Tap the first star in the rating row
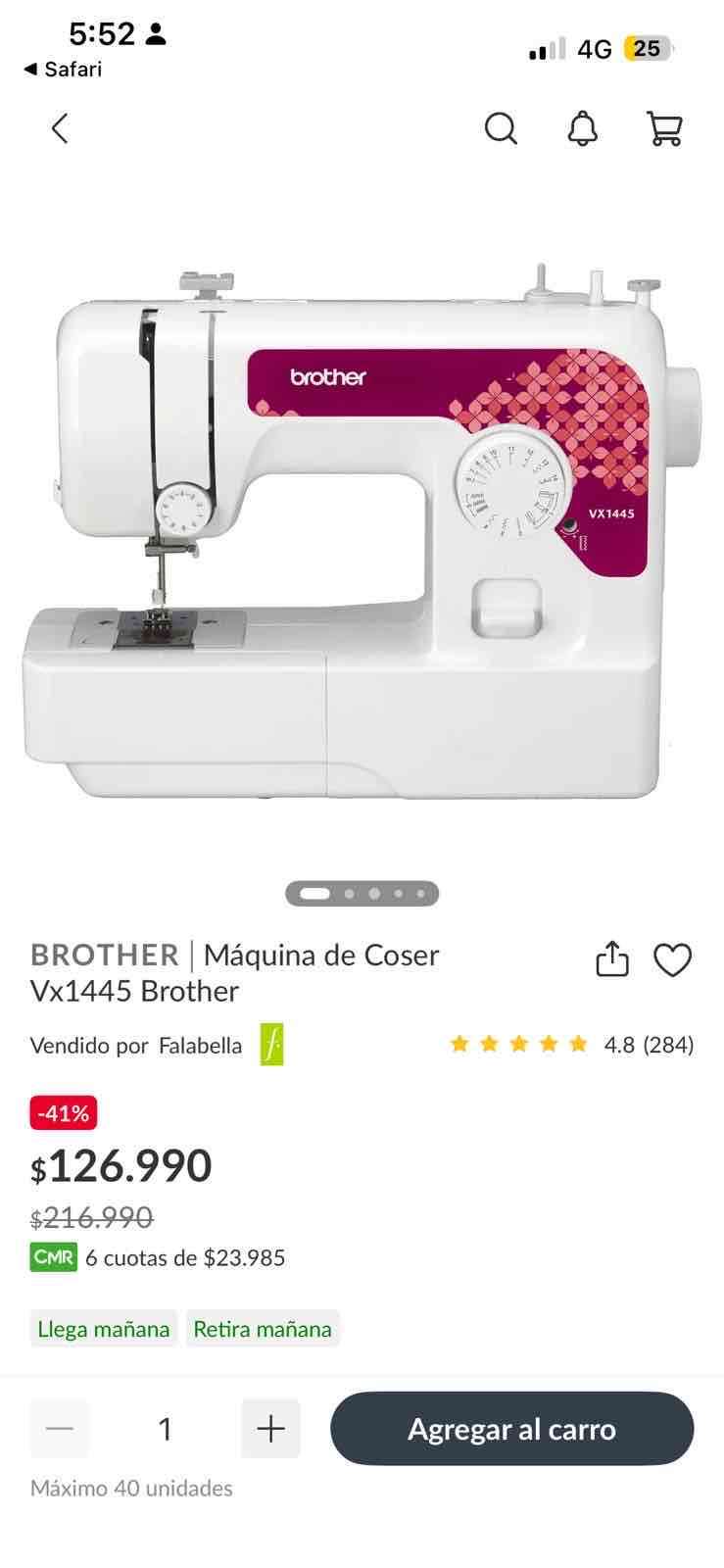Image resolution: width=724 pixels, height=1568 pixels. pyautogui.click(x=460, y=1043)
